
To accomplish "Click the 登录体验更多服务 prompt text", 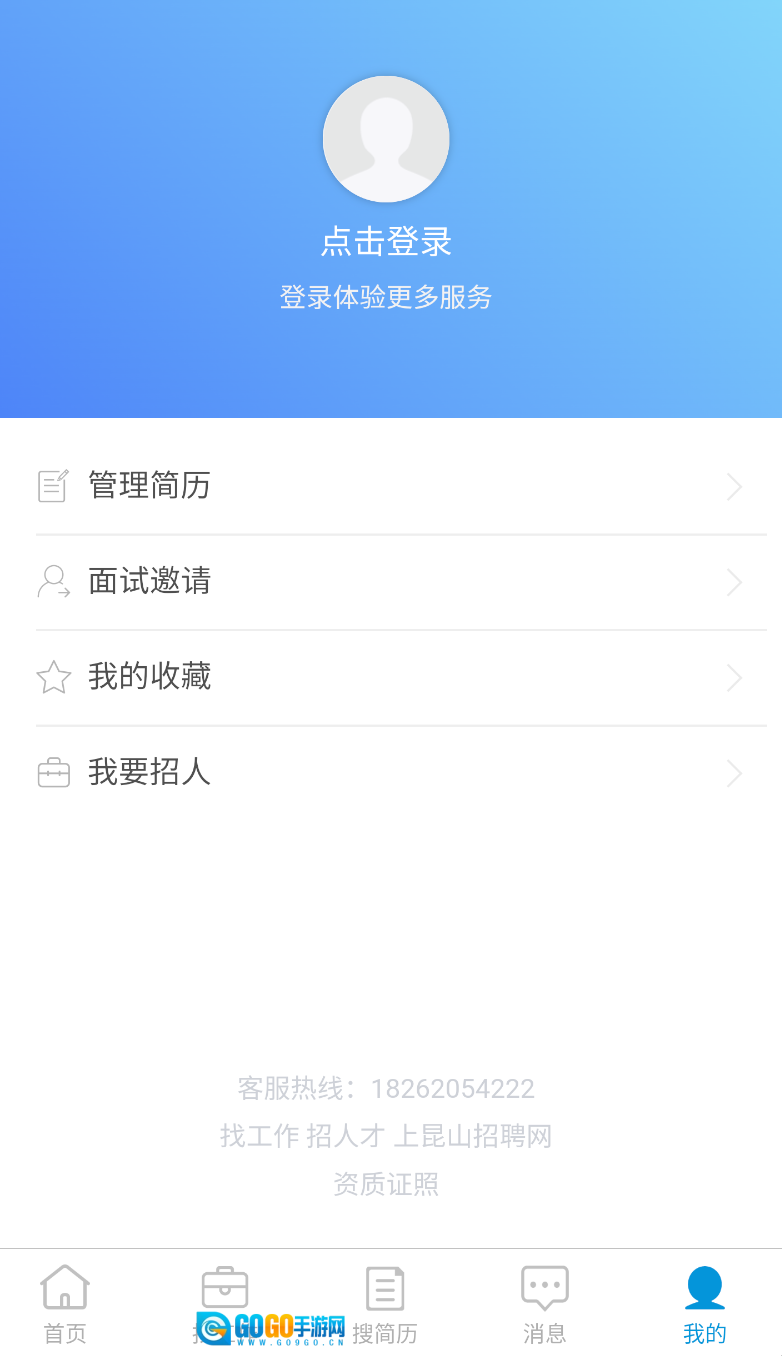I will pyautogui.click(x=386, y=298).
